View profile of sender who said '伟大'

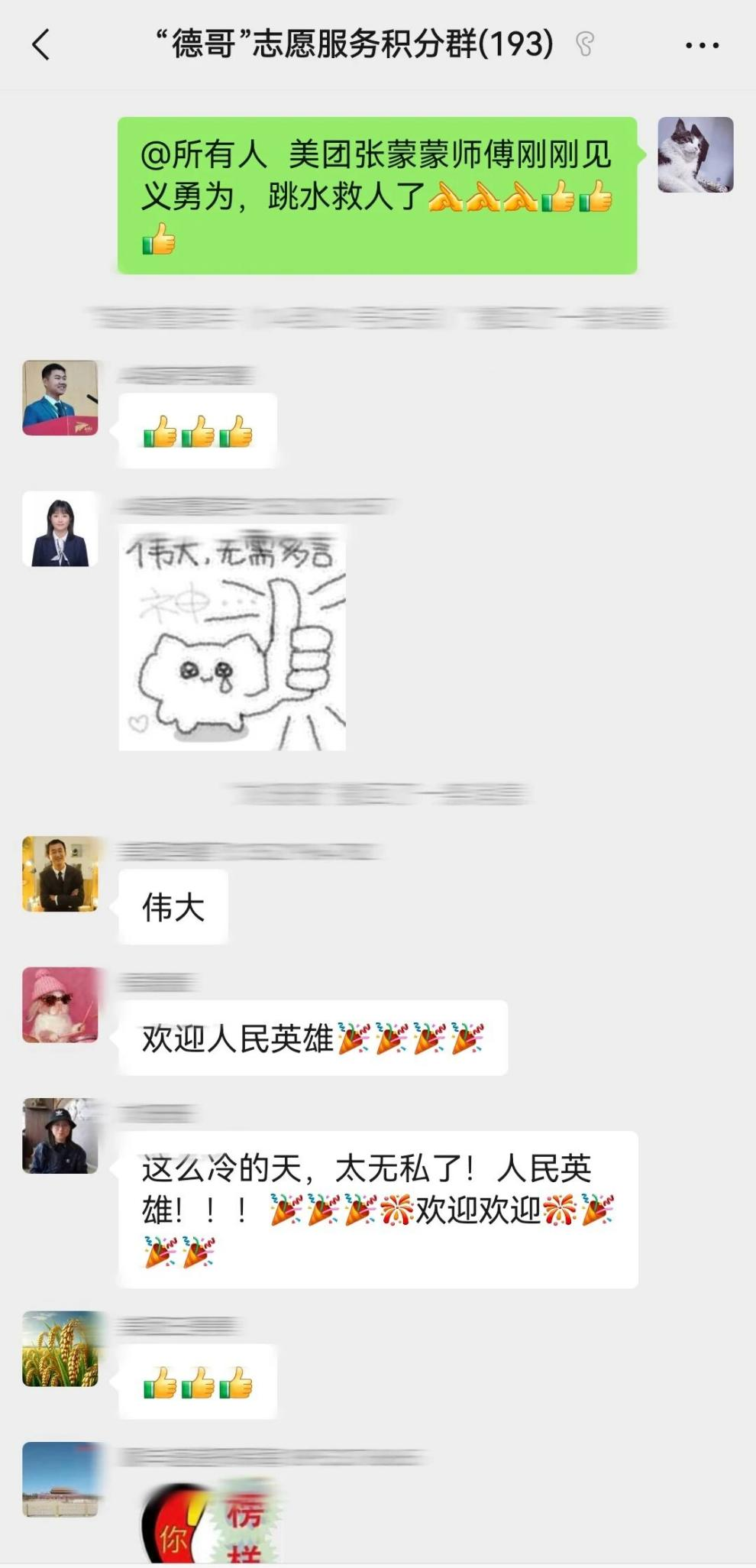60,873
